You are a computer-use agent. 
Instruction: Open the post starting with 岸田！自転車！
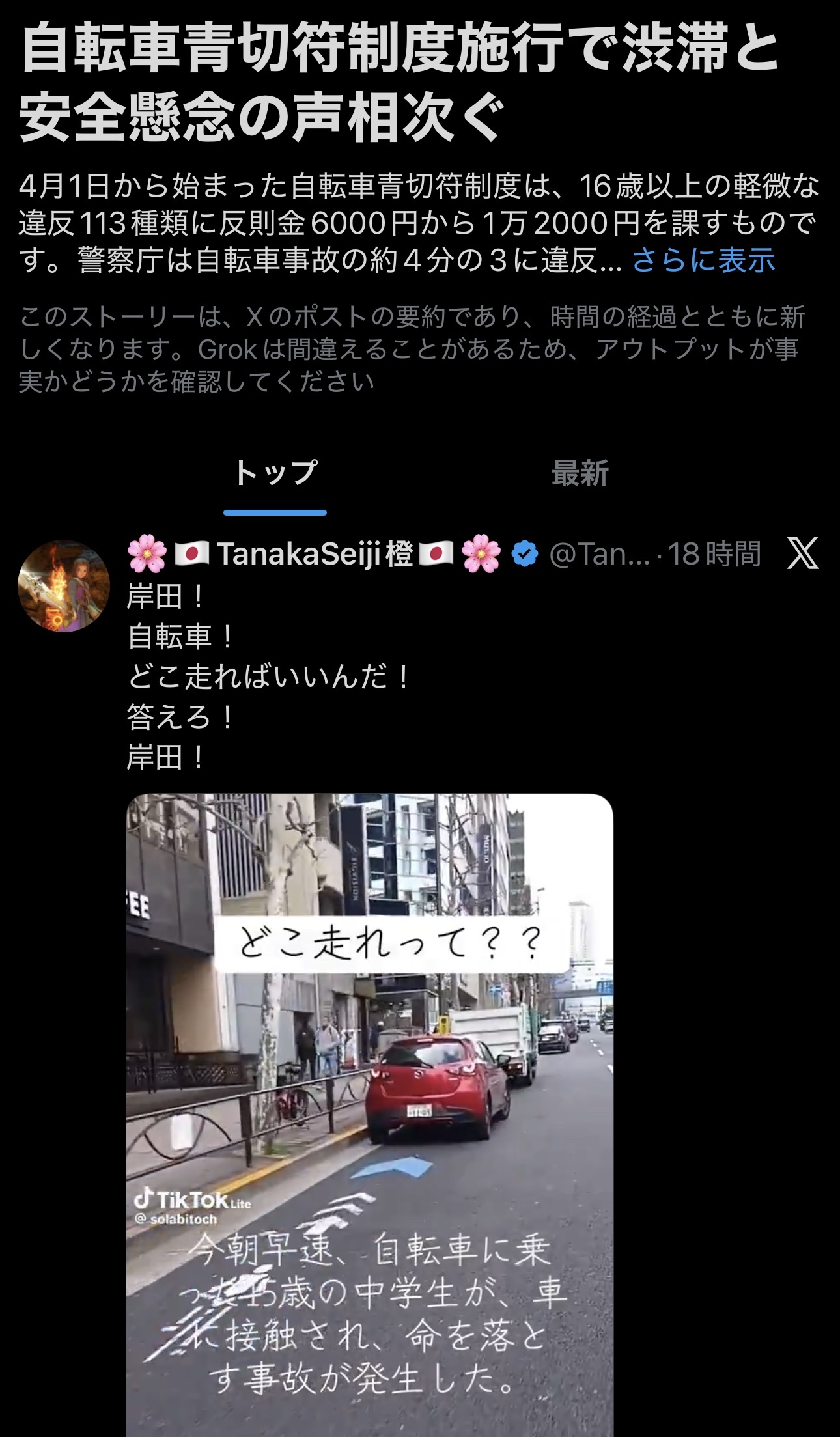tap(267, 677)
